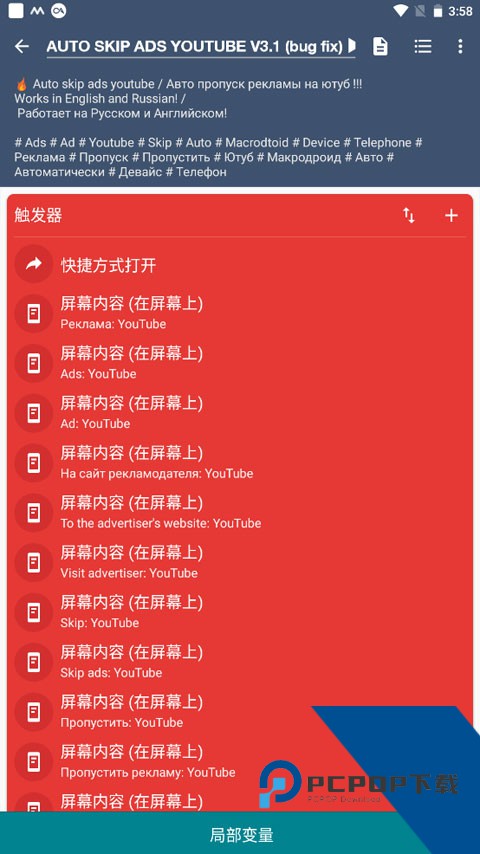Tap the reorder triggers arrows icon
This screenshot has height=854, width=480.
409,216
